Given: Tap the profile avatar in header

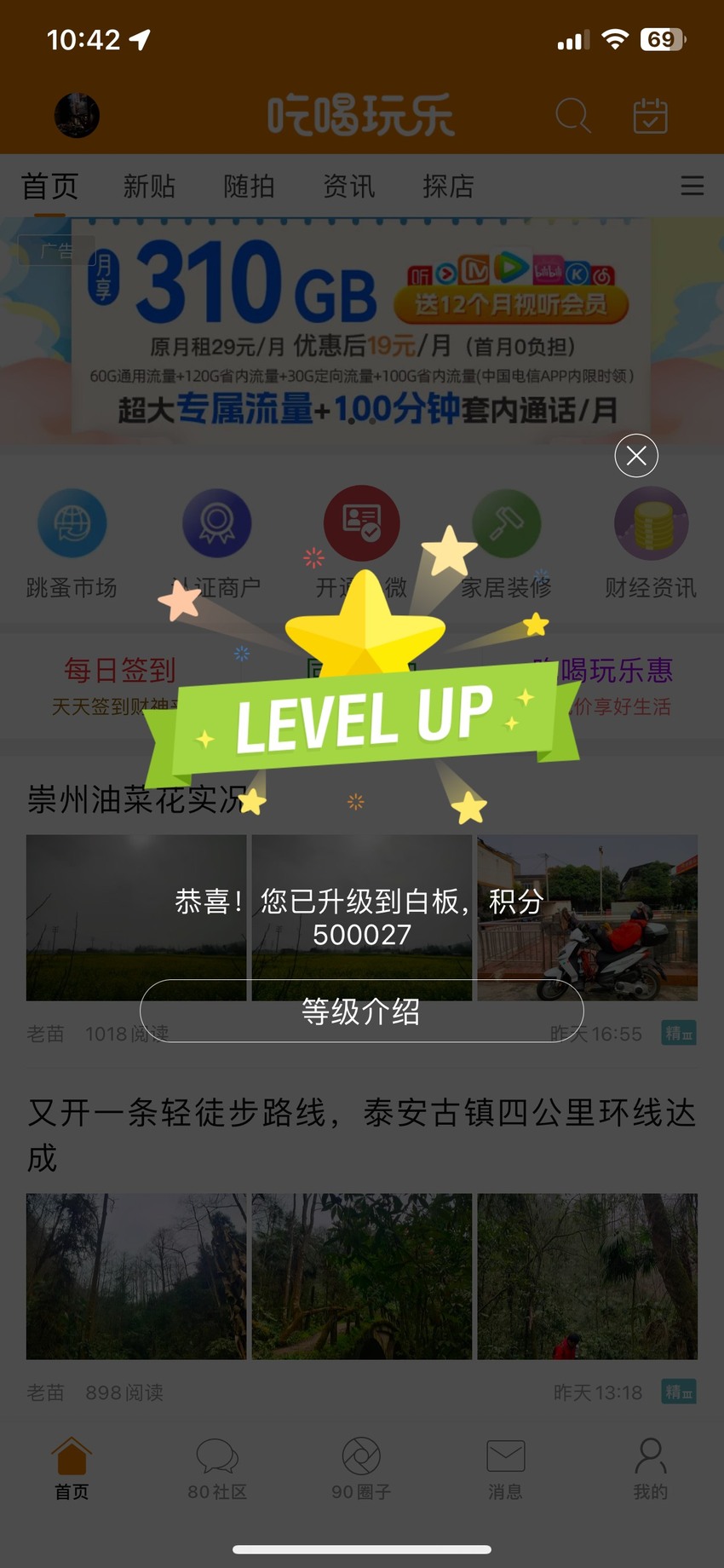Looking at the screenshot, I should click(77, 115).
